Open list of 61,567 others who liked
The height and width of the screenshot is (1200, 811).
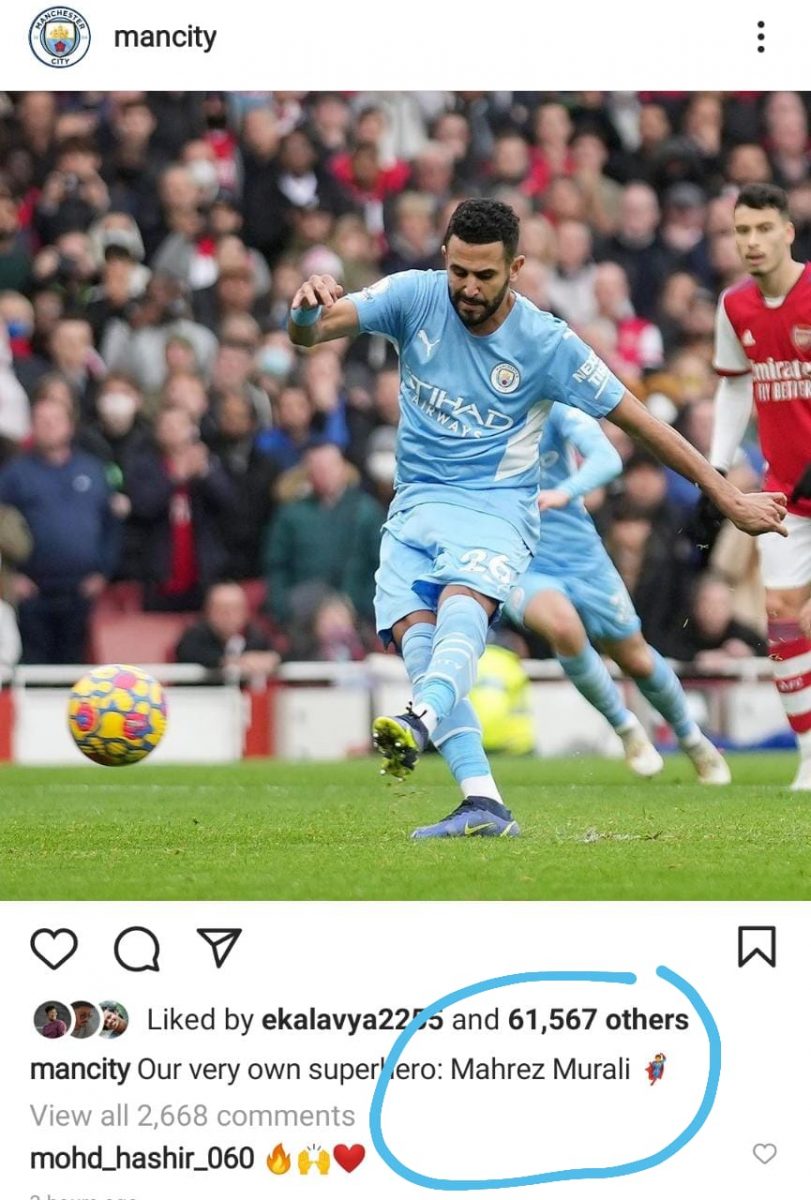(x=598, y=1020)
